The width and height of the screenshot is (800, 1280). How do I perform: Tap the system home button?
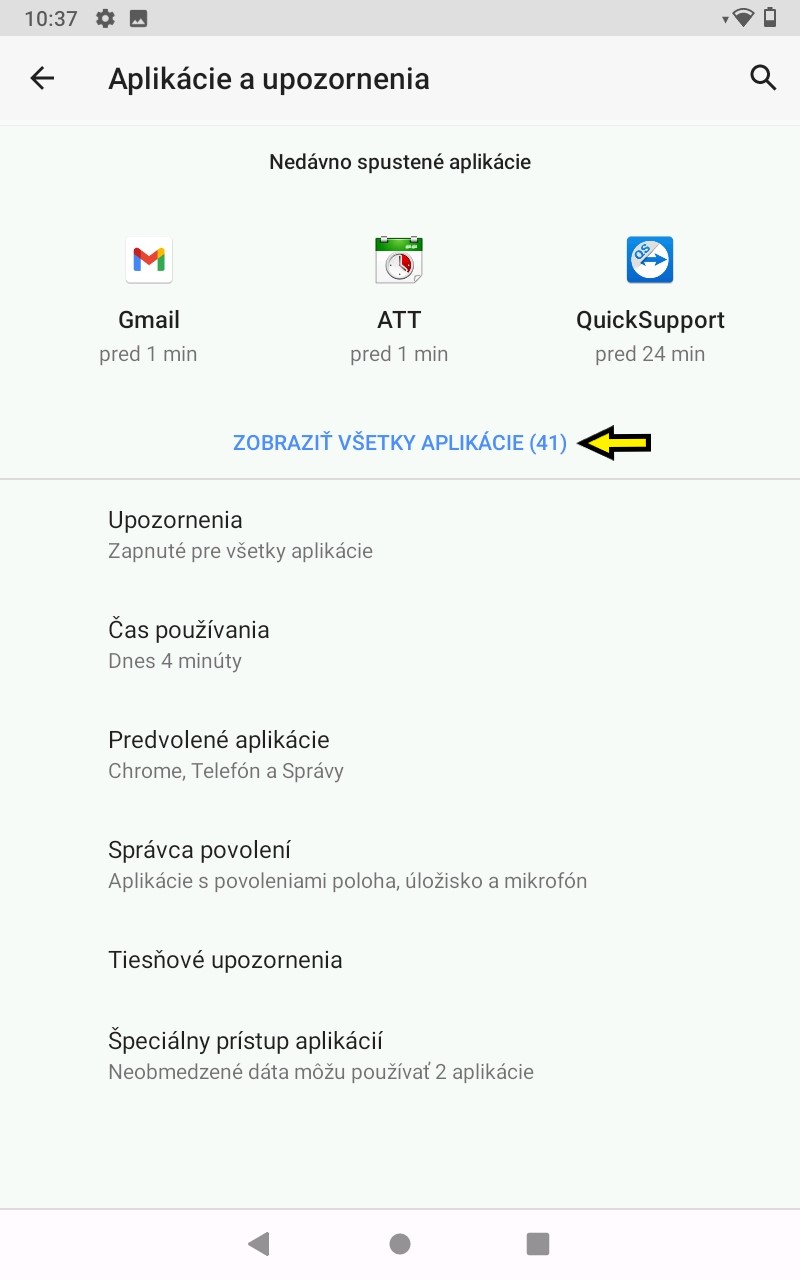click(x=400, y=1244)
